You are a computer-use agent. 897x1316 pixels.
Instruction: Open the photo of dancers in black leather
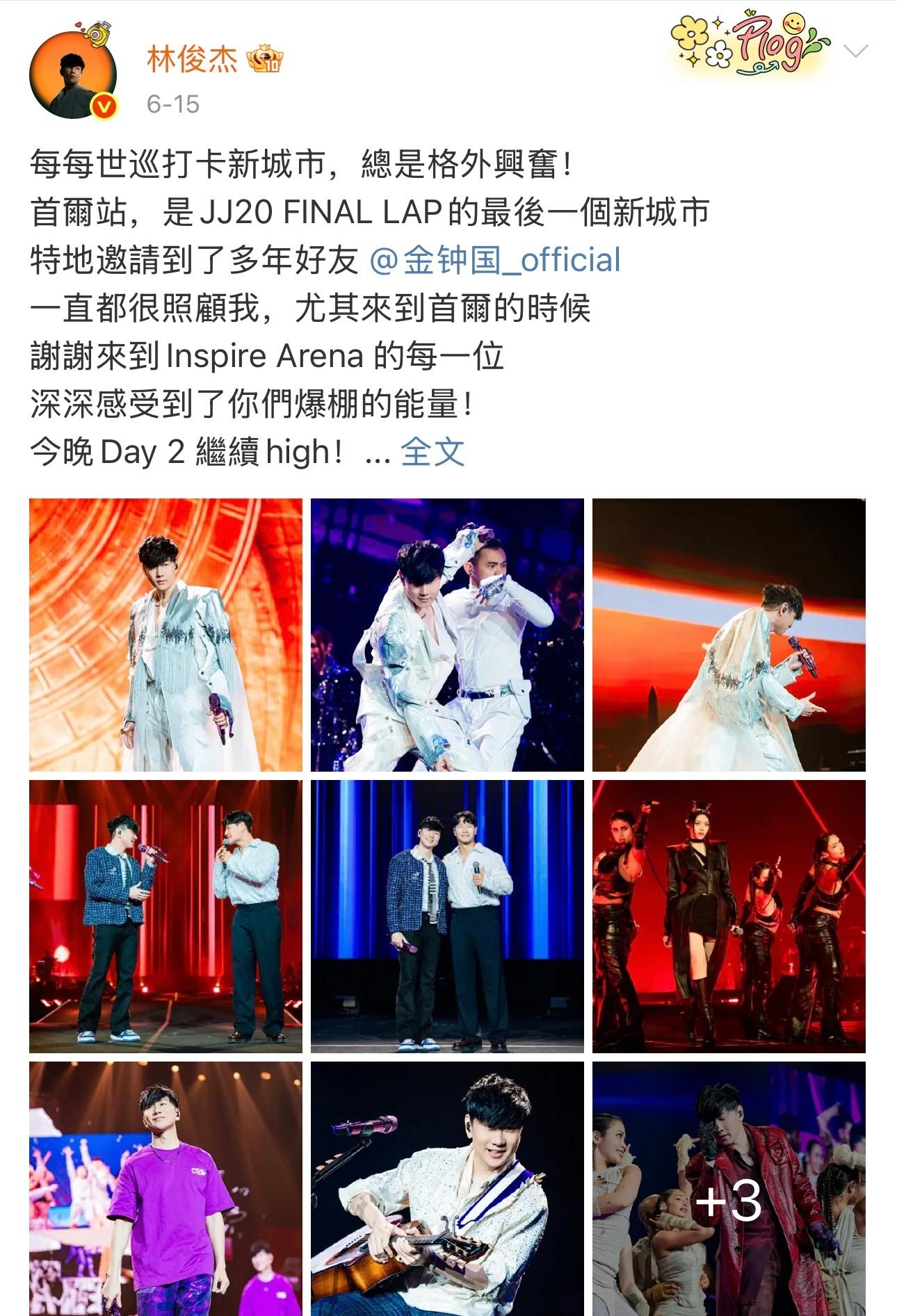click(729, 916)
